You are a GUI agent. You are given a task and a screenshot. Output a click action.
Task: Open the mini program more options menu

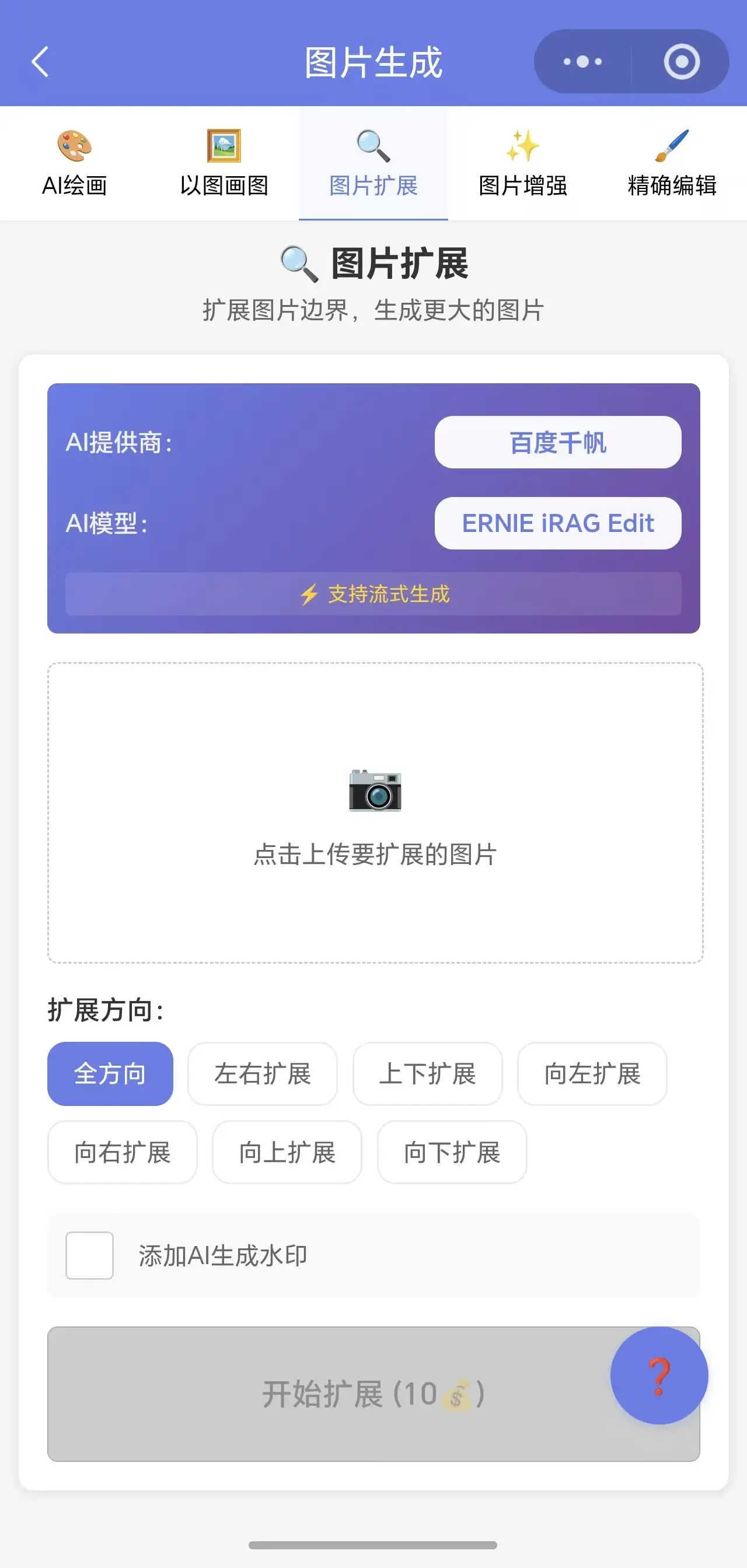pos(582,61)
